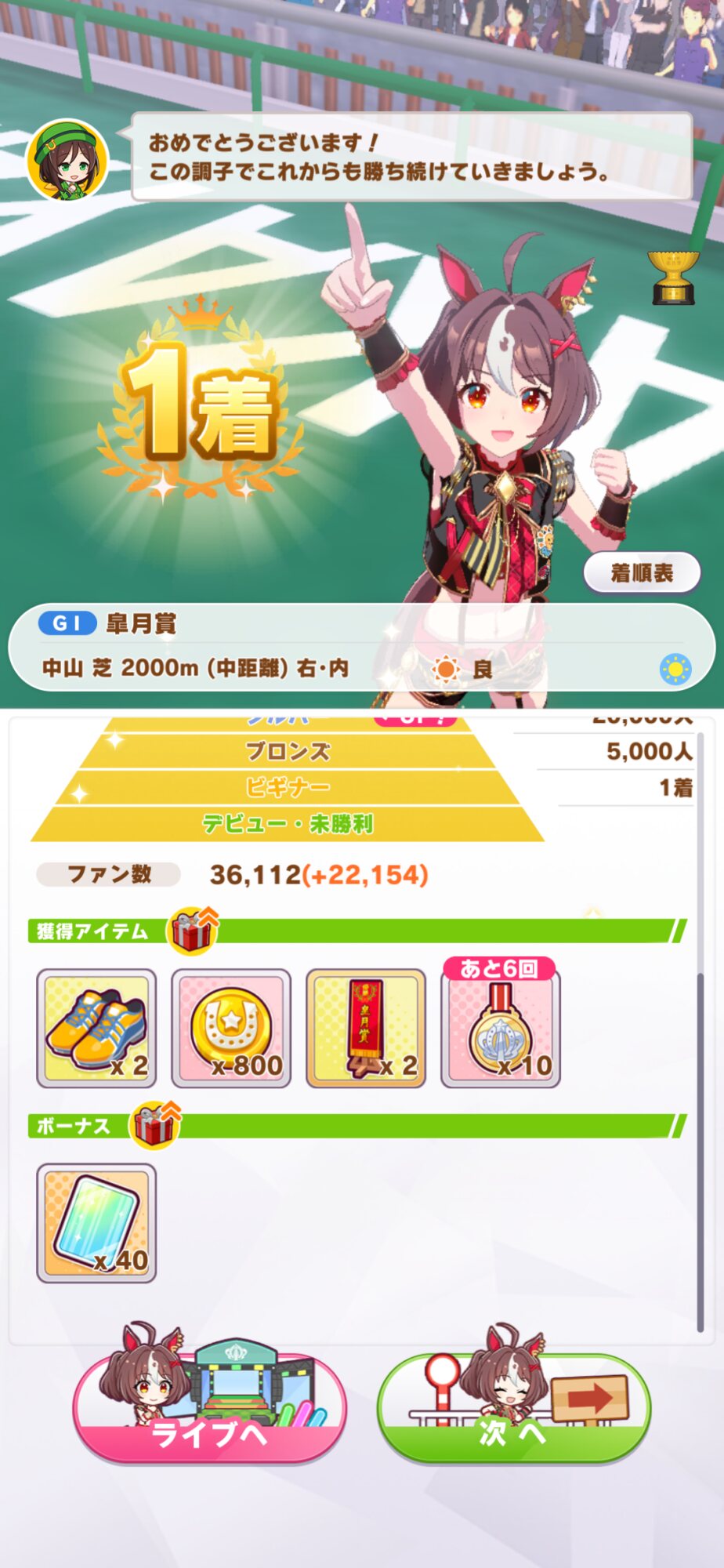Tap the 皐月賞 banner x2 reward item
The image size is (724, 1568).
[366, 1028]
